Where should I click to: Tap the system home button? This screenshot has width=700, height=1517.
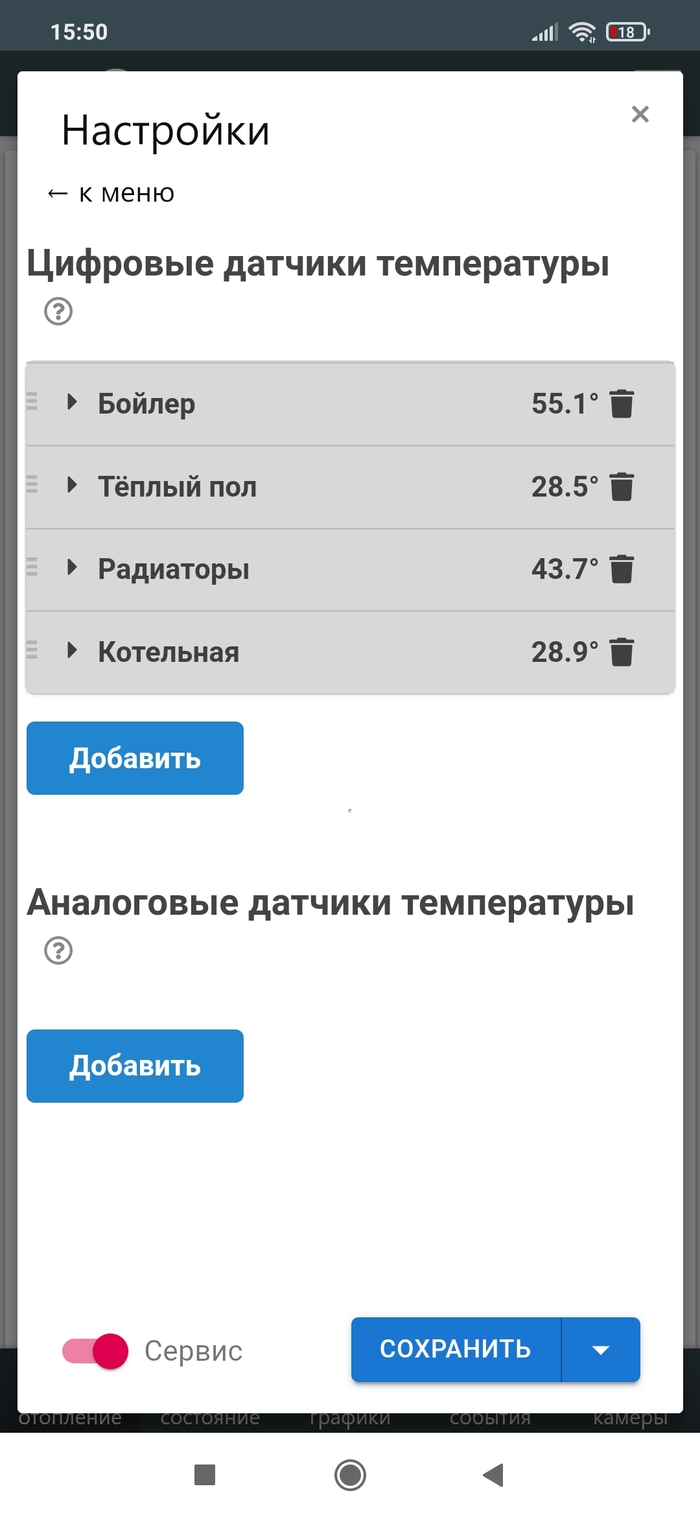[x=350, y=1474]
